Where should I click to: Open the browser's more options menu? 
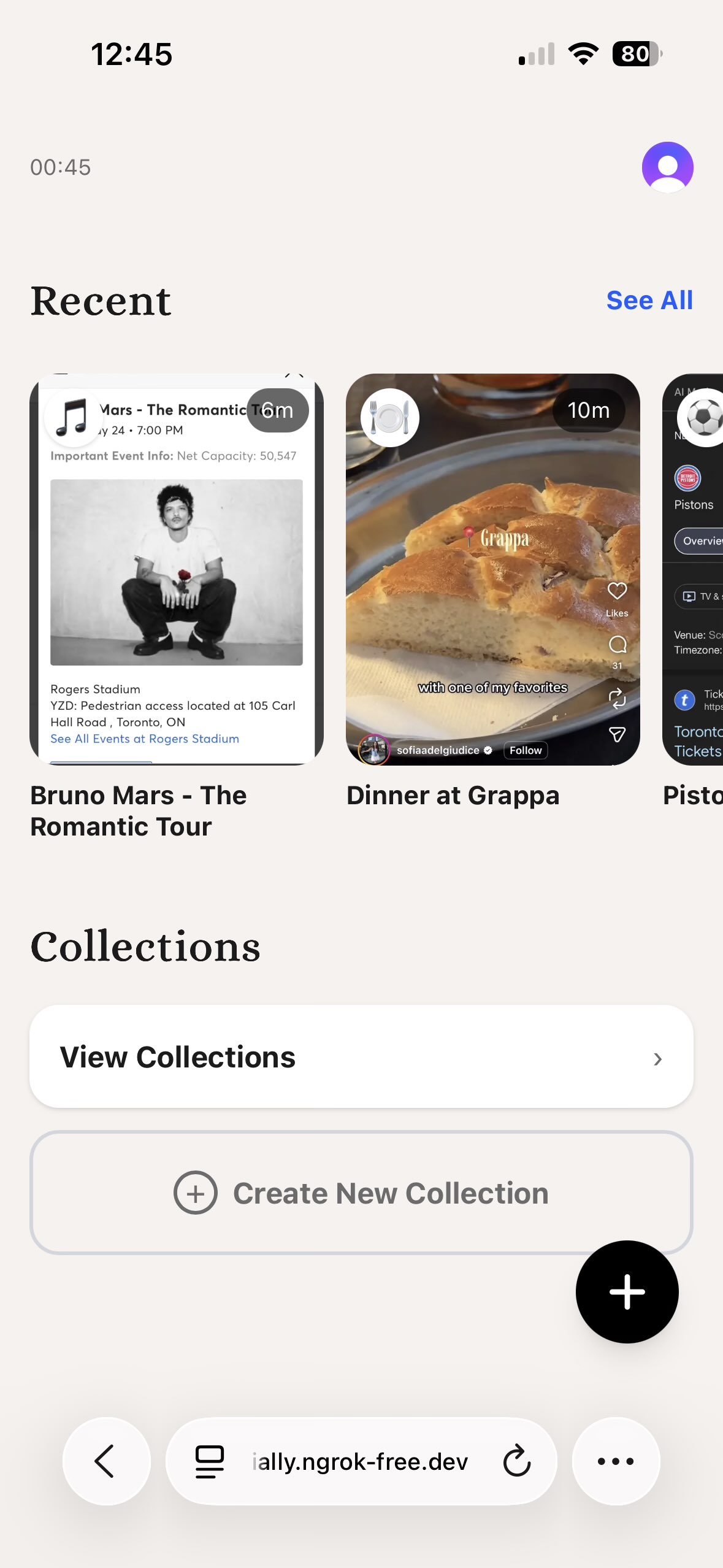[x=616, y=1461]
